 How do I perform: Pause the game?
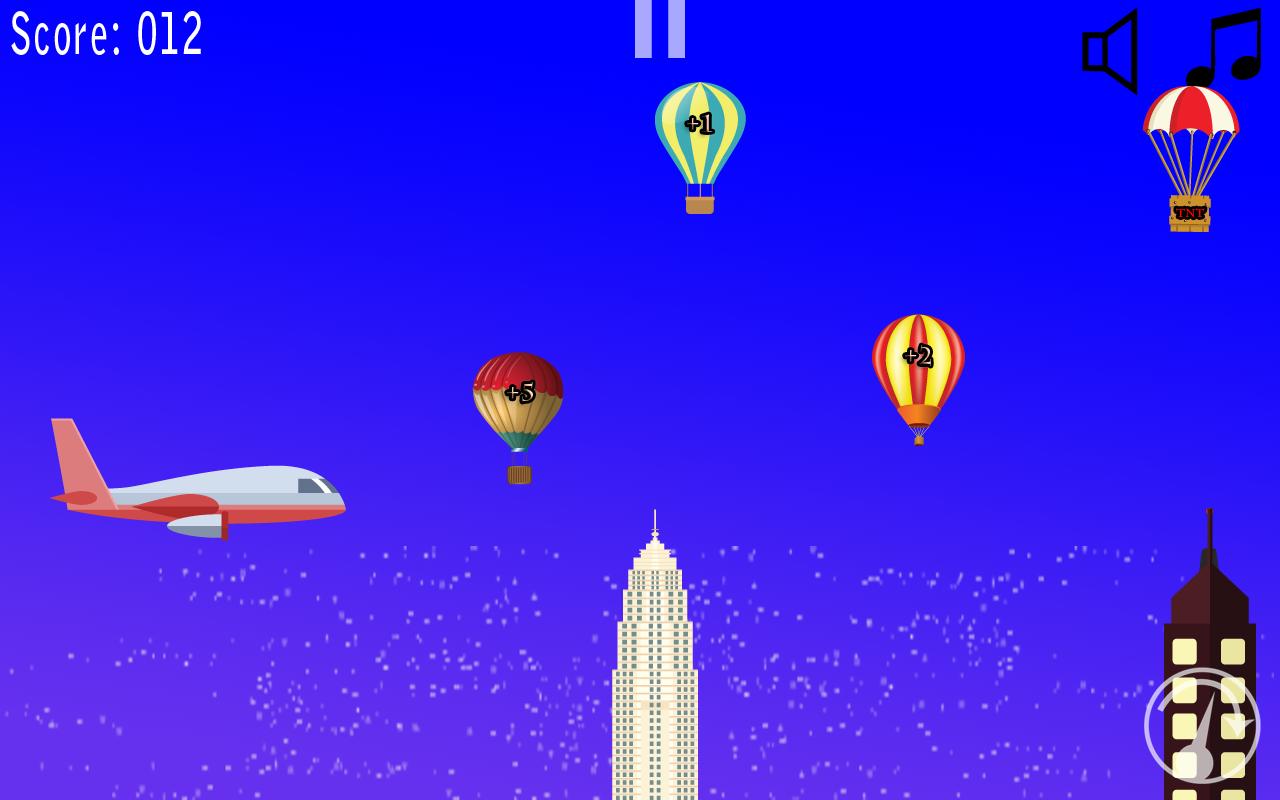coord(660,28)
